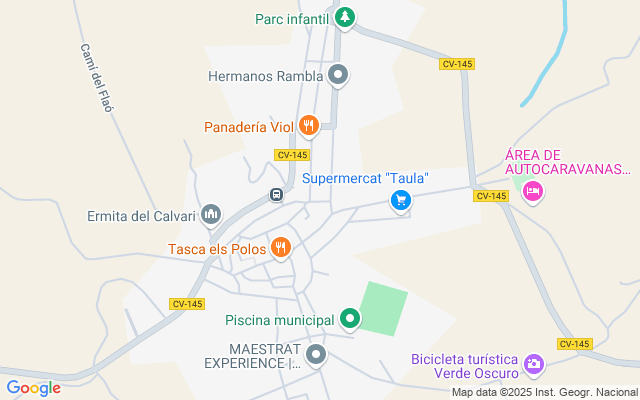The image size is (640, 400).
Task: Tap the Tasca els Polos restaurant marker
Action: click(281, 247)
